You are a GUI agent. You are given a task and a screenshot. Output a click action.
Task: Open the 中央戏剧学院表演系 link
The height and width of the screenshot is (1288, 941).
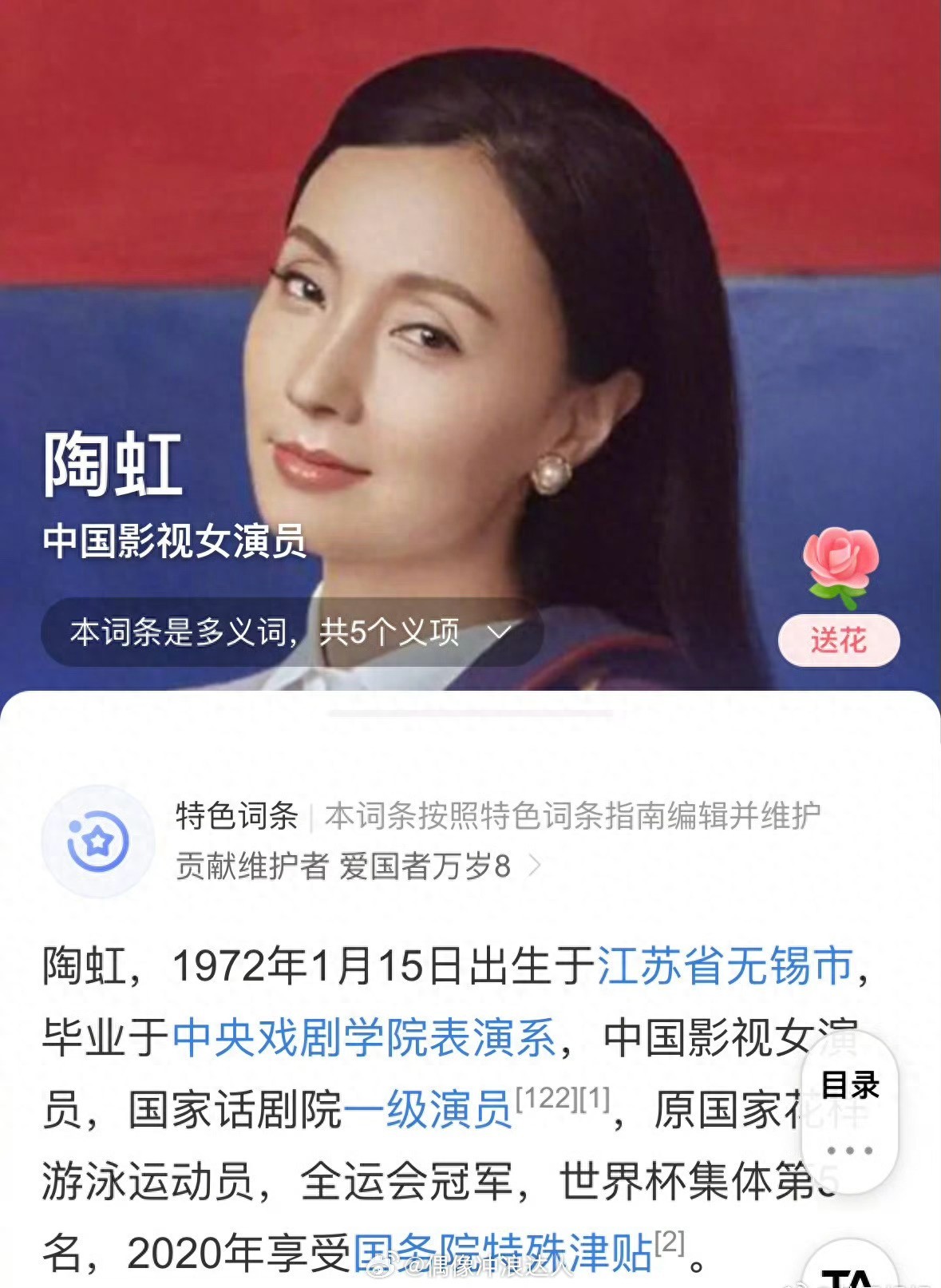click(x=364, y=1038)
